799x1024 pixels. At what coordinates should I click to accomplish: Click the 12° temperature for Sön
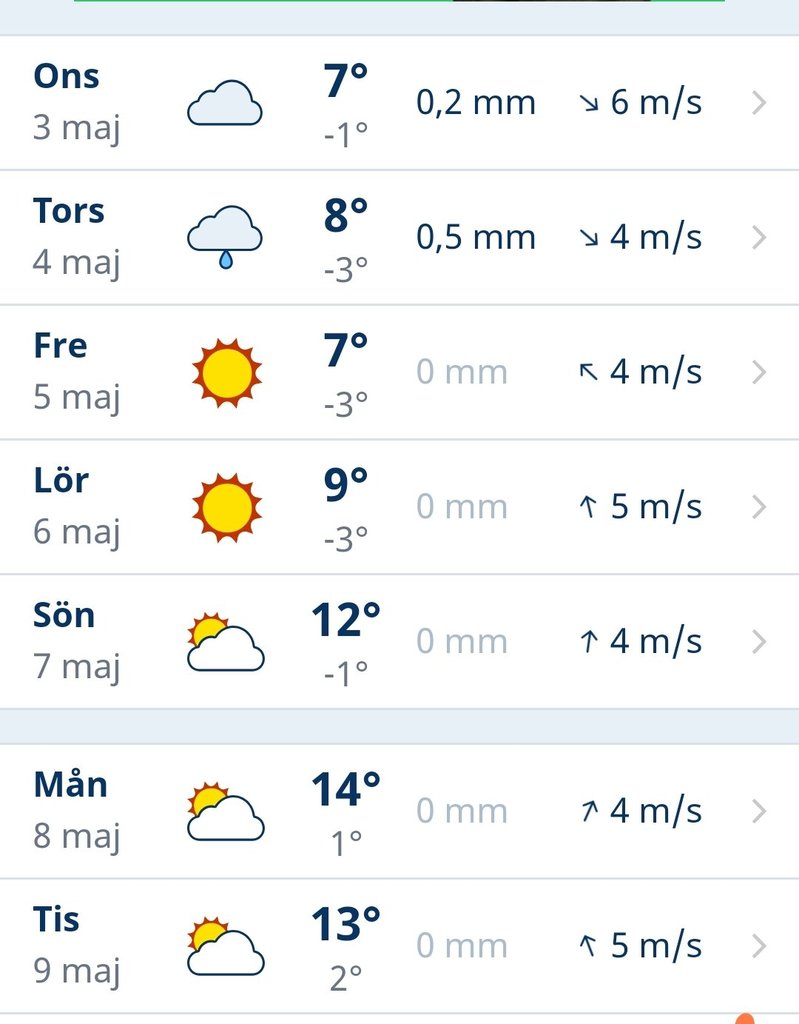coord(344,620)
